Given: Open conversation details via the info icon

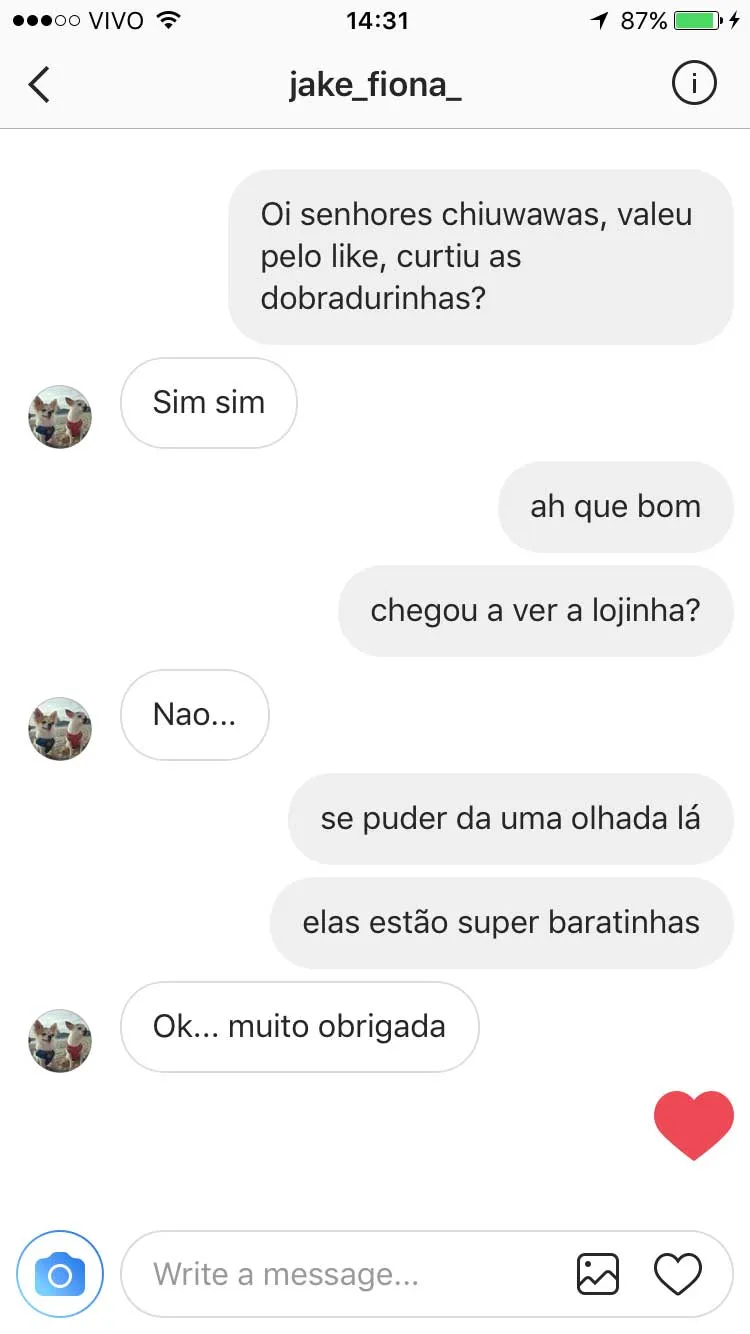Looking at the screenshot, I should 694,84.
